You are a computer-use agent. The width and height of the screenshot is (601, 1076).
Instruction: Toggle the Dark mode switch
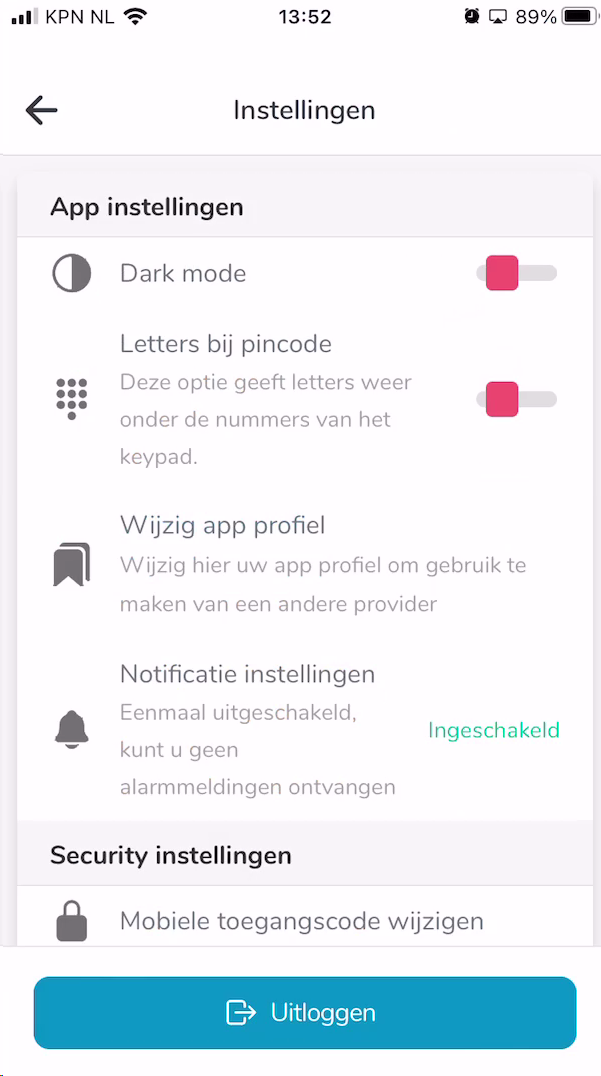(x=517, y=273)
